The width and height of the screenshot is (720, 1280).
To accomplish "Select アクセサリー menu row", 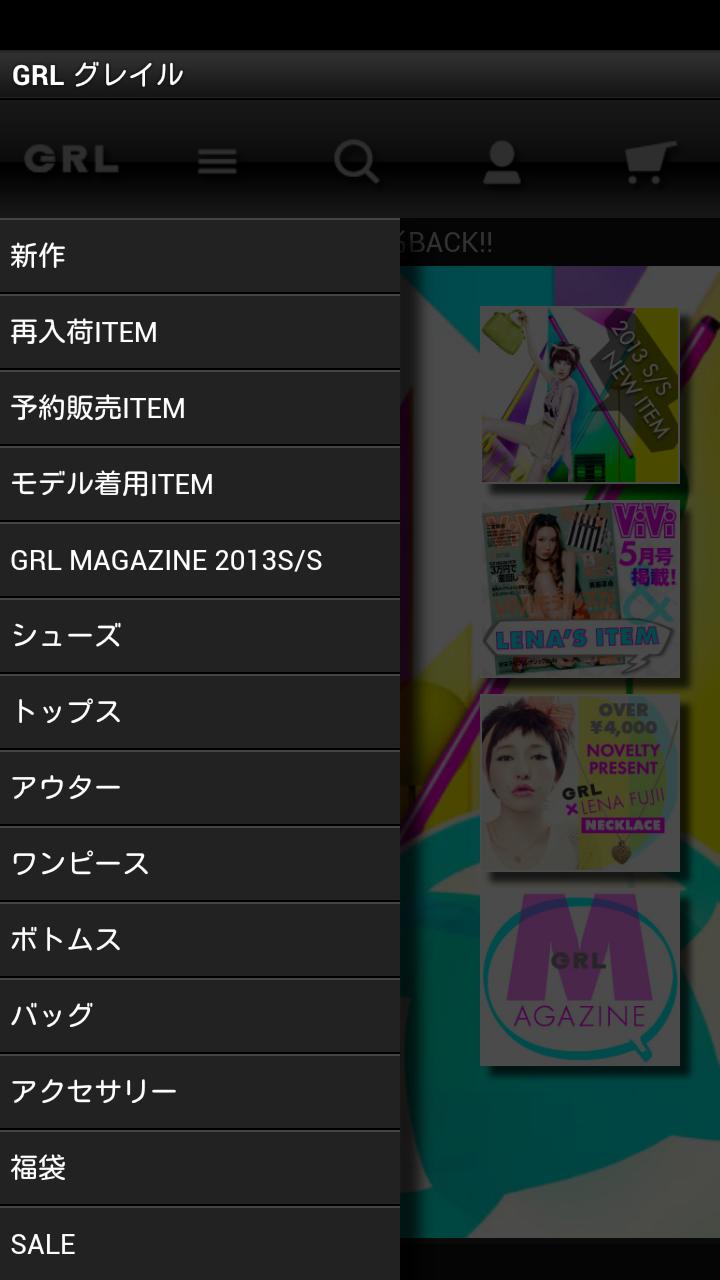I will pyautogui.click(x=200, y=1092).
